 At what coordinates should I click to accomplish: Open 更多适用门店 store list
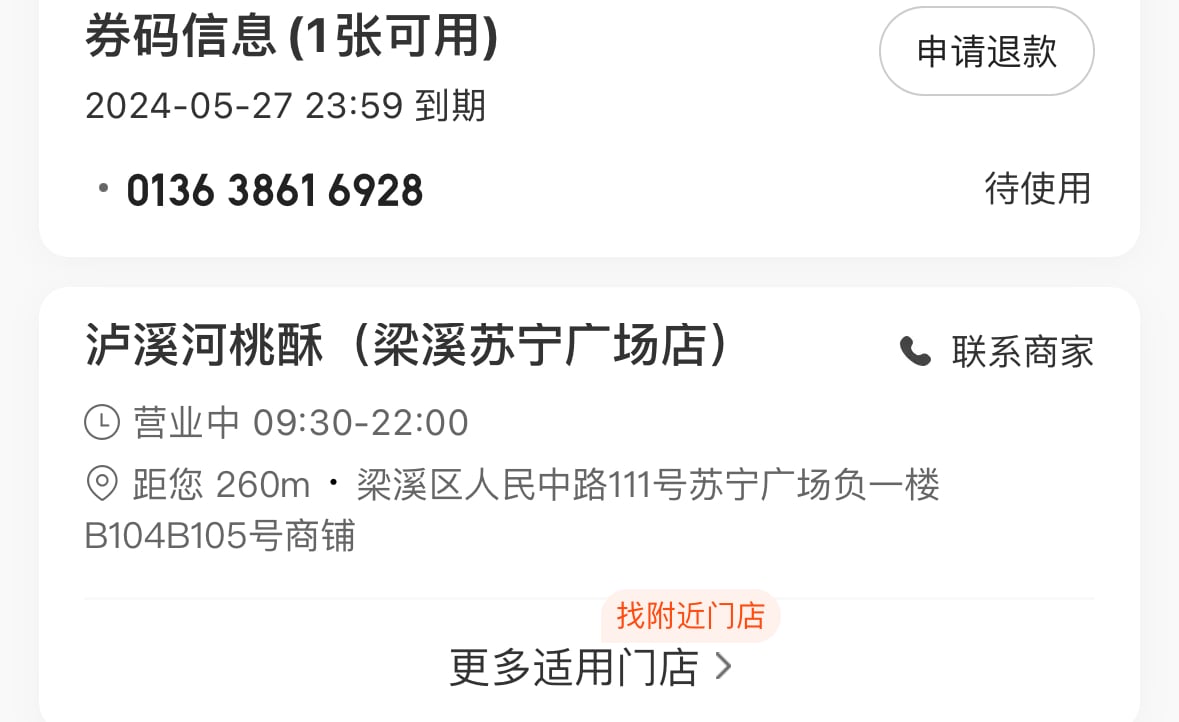coord(590,667)
